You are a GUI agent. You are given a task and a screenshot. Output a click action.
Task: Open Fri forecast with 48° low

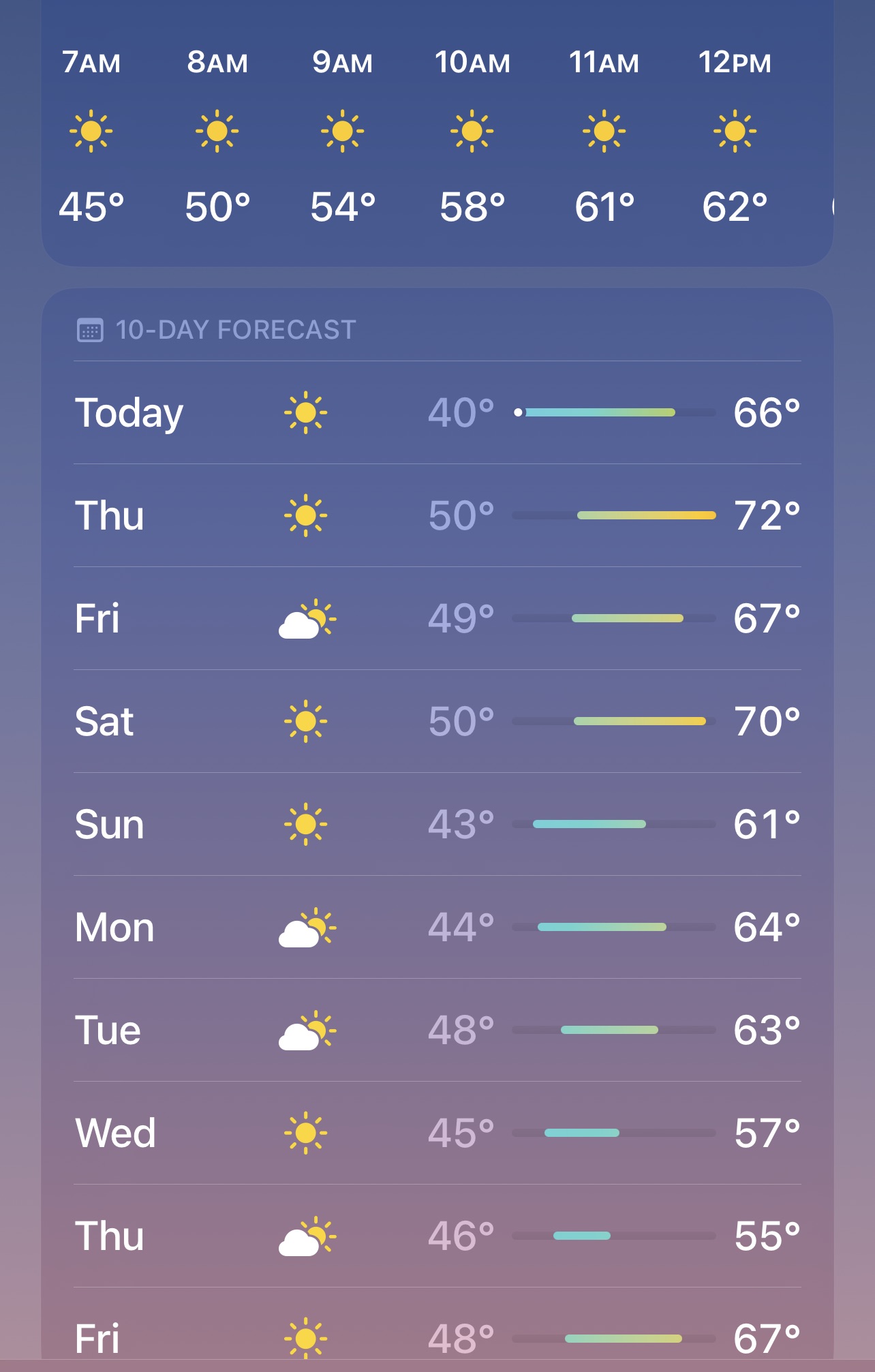(436, 1336)
